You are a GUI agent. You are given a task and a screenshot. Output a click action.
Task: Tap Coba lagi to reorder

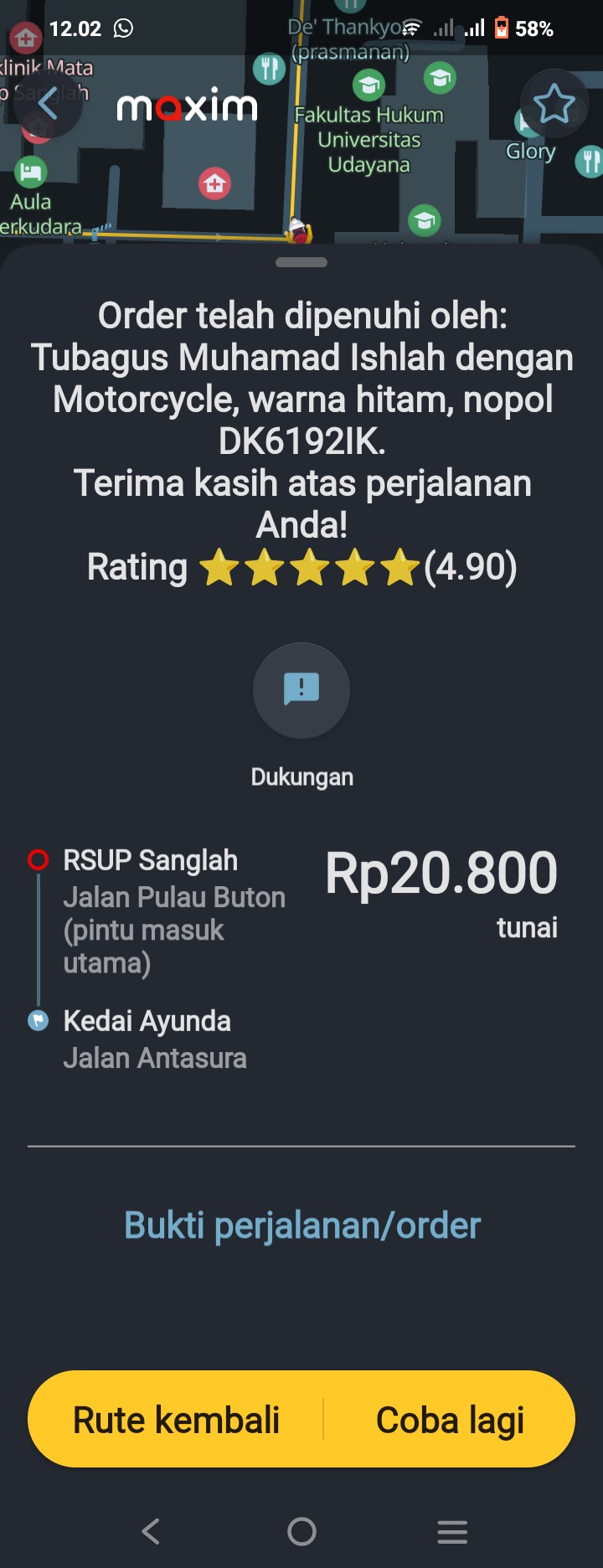pos(450,1420)
